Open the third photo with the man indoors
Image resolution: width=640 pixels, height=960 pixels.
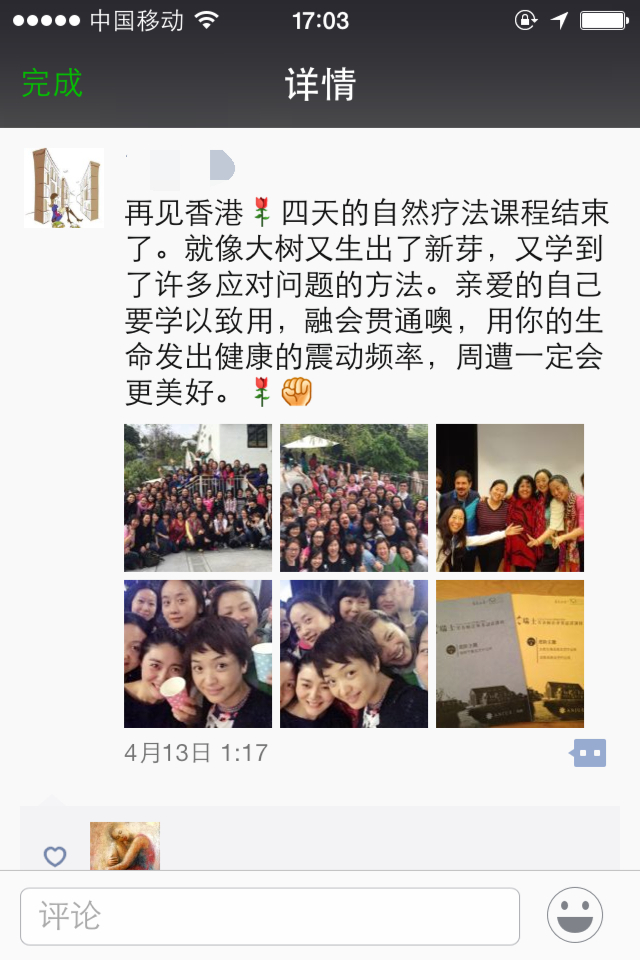pos(510,498)
